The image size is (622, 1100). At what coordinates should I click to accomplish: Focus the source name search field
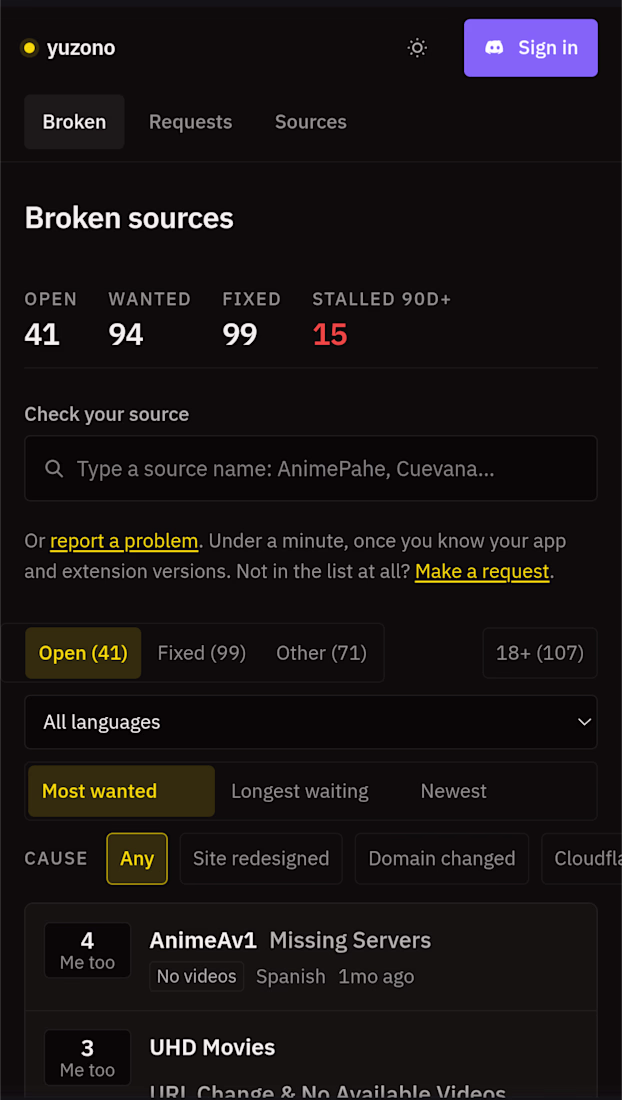click(x=311, y=469)
